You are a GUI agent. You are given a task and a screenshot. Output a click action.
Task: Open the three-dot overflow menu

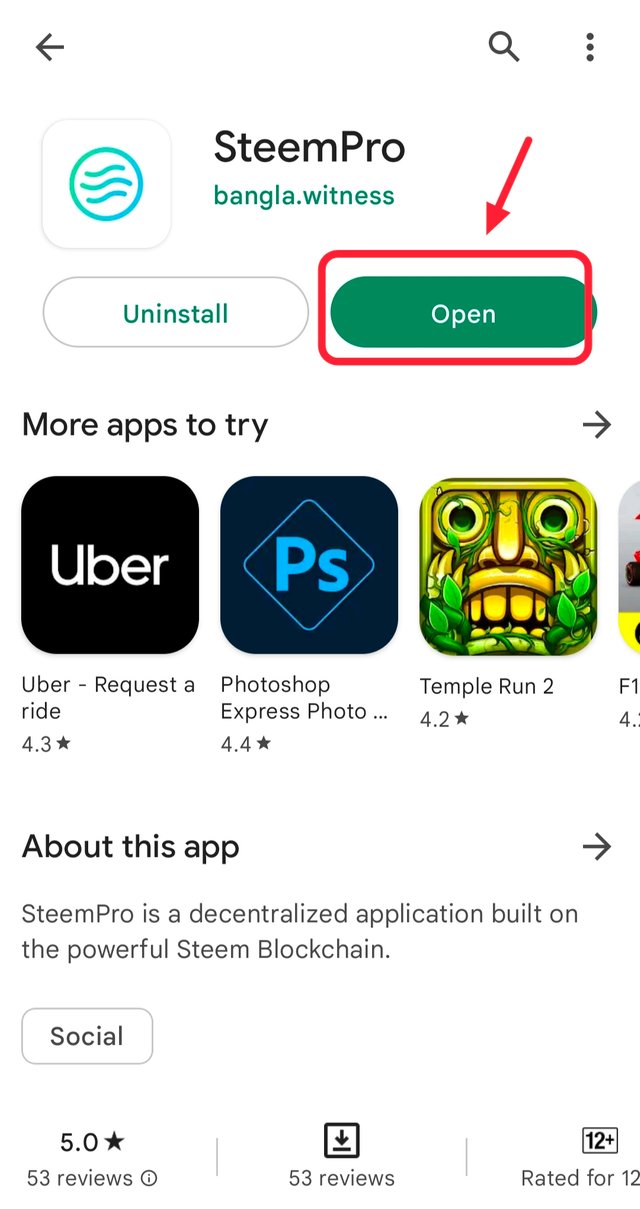590,46
